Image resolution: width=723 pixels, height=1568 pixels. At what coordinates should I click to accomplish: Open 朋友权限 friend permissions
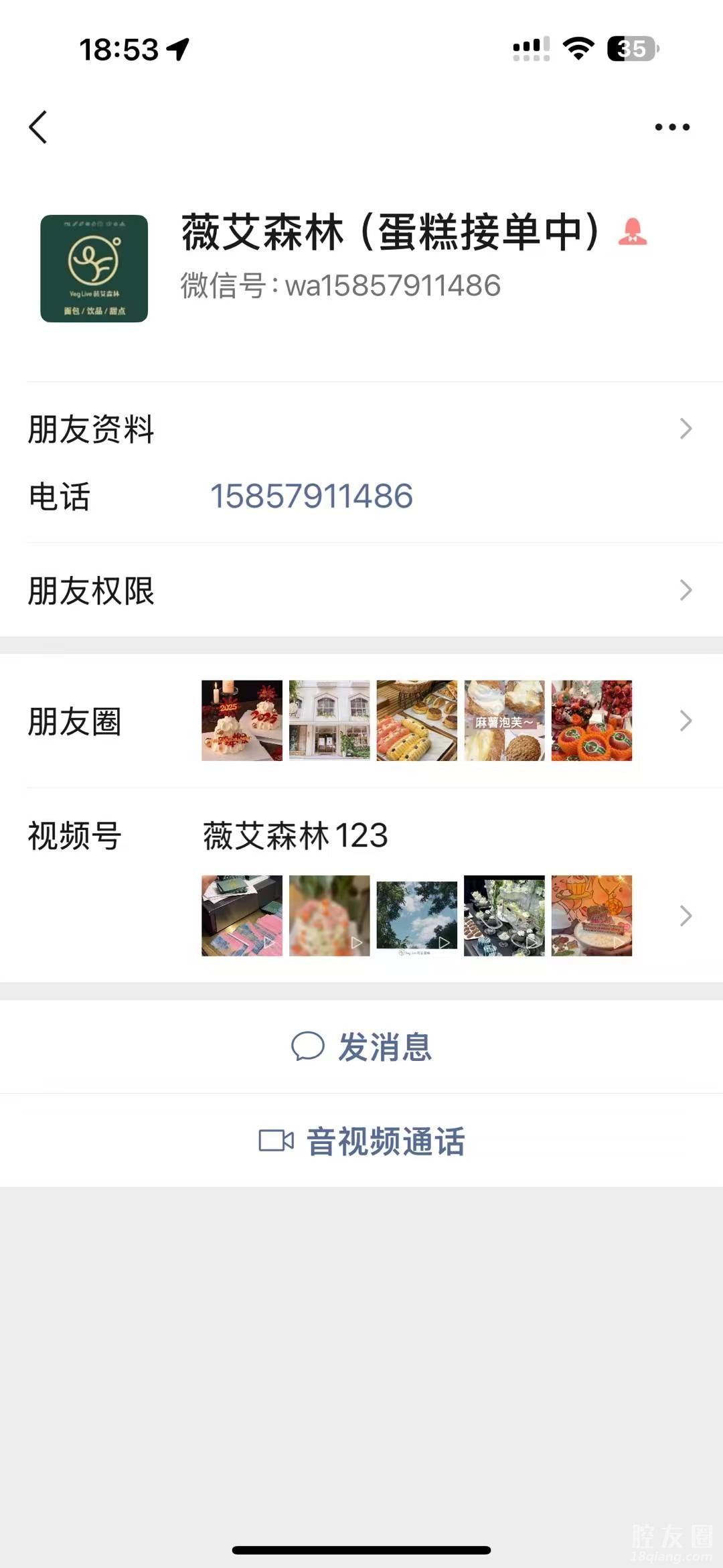(361, 591)
